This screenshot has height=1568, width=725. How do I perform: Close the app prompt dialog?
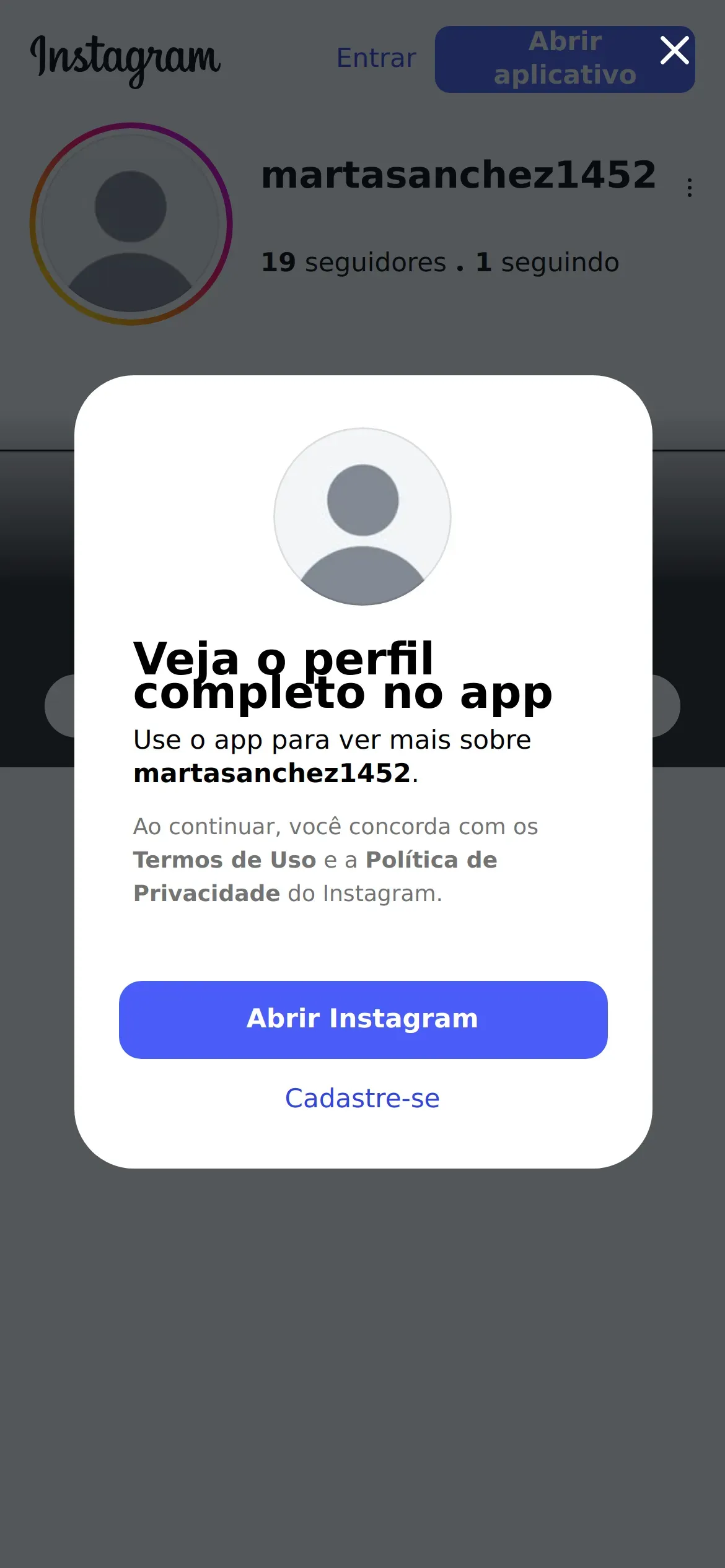(x=674, y=50)
